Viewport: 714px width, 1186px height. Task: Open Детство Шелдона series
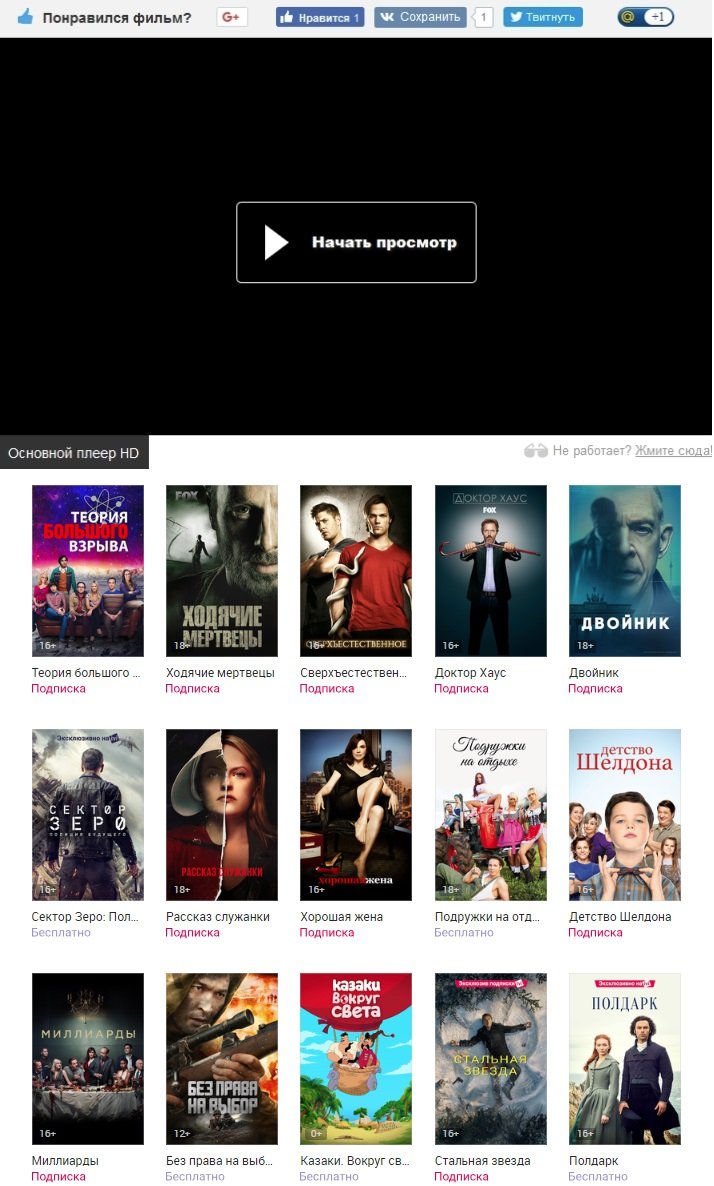click(625, 814)
